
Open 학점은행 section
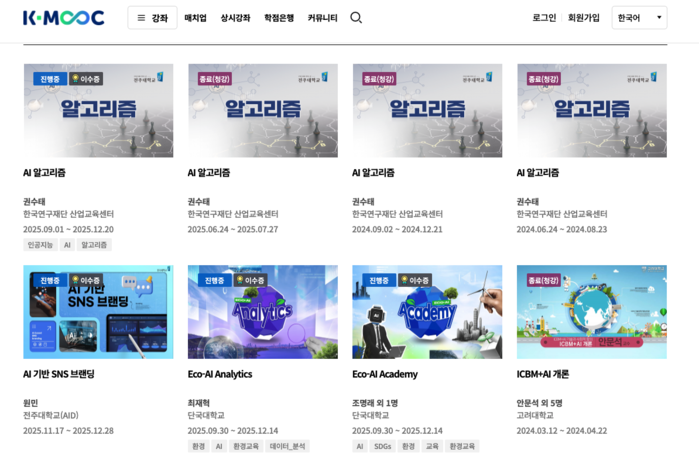pyautogui.click(x=279, y=18)
